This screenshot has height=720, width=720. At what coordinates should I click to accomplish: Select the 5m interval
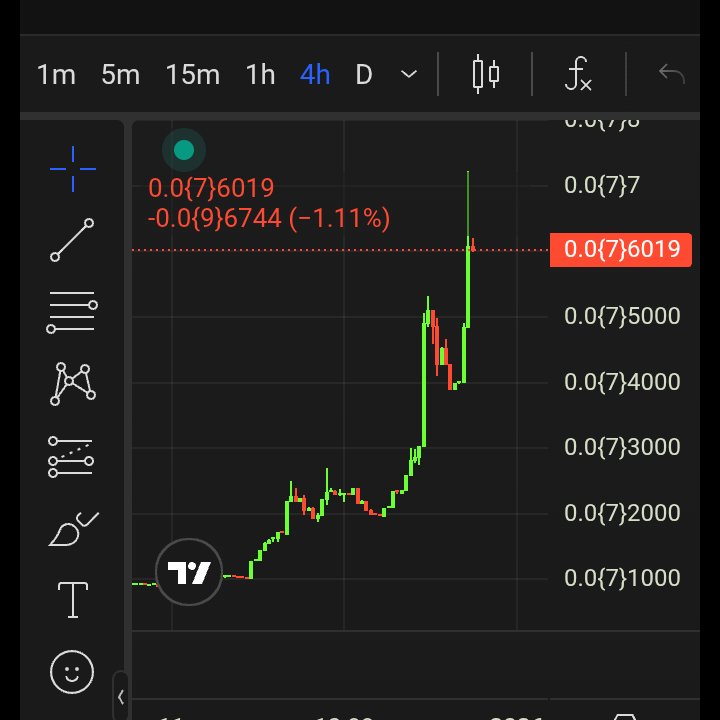coord(120,75)
